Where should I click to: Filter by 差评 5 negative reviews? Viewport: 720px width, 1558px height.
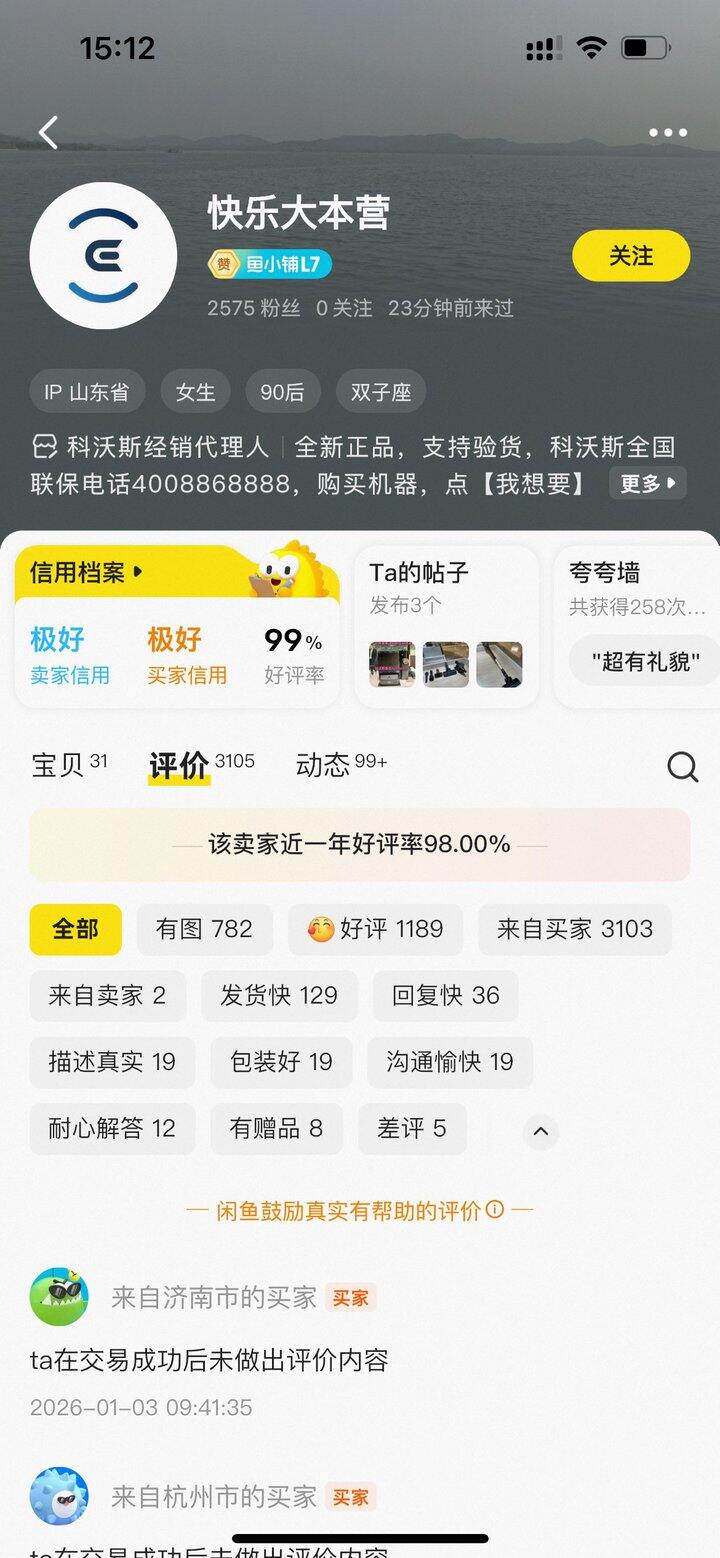tap(411, 1129)
